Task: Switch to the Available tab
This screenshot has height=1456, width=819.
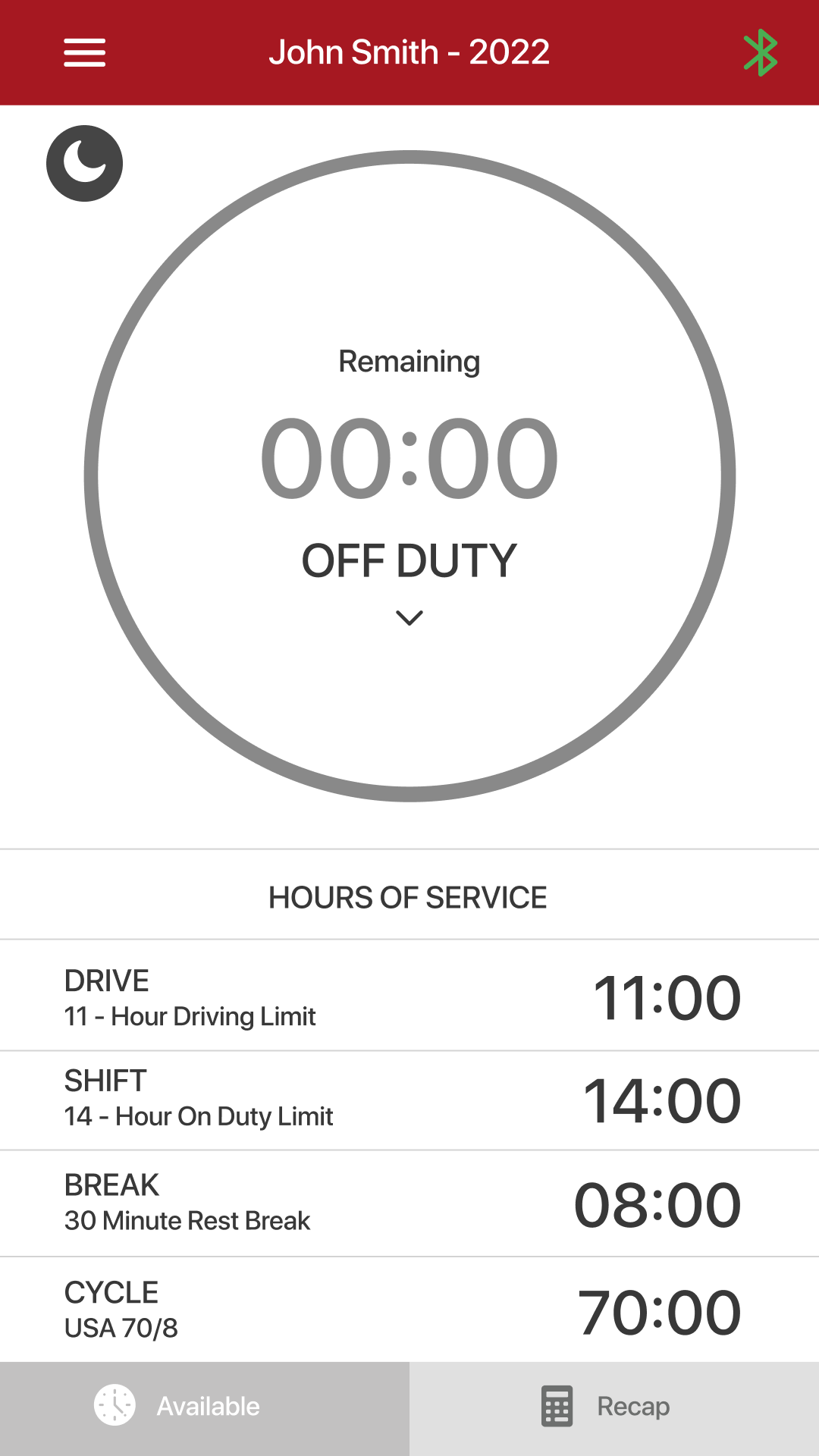Action: 205,1407
